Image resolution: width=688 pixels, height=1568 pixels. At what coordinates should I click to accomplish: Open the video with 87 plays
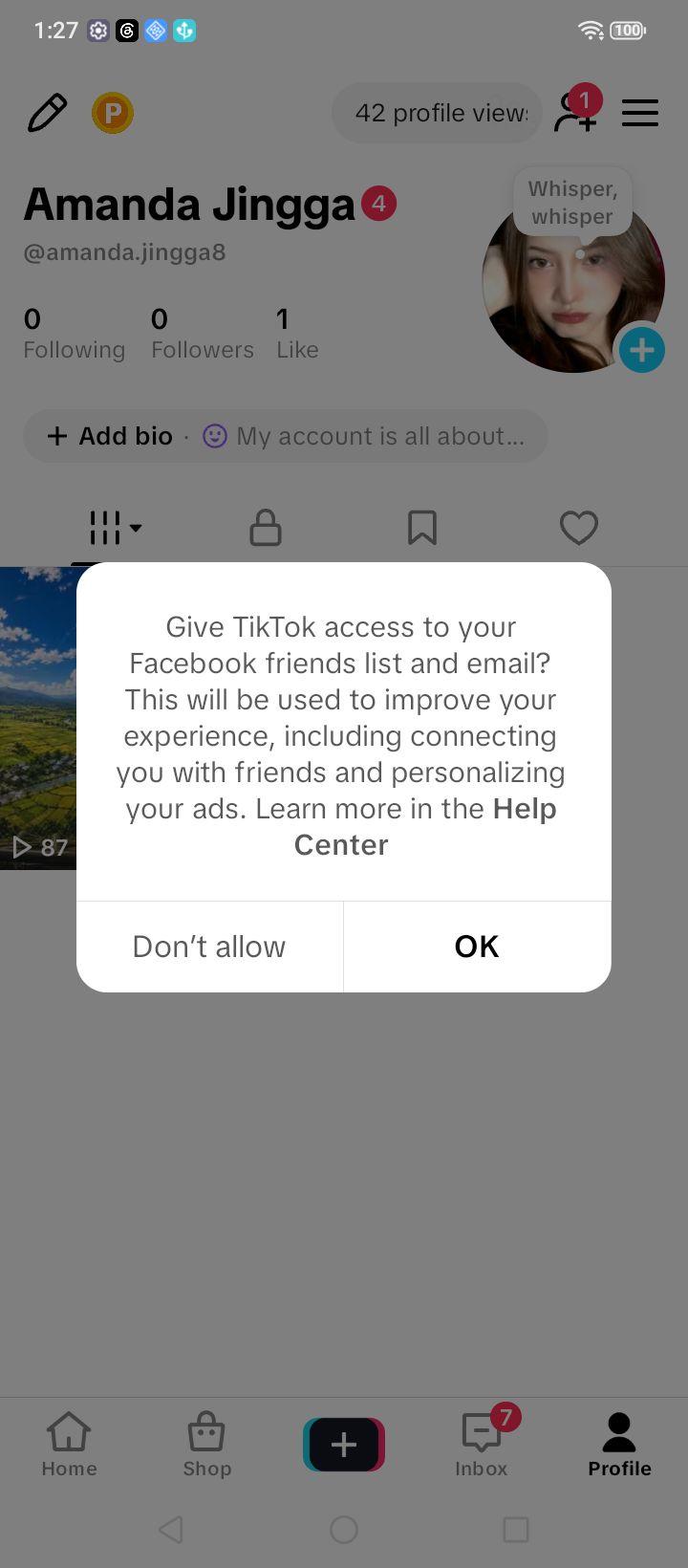(x=38, y=719)
